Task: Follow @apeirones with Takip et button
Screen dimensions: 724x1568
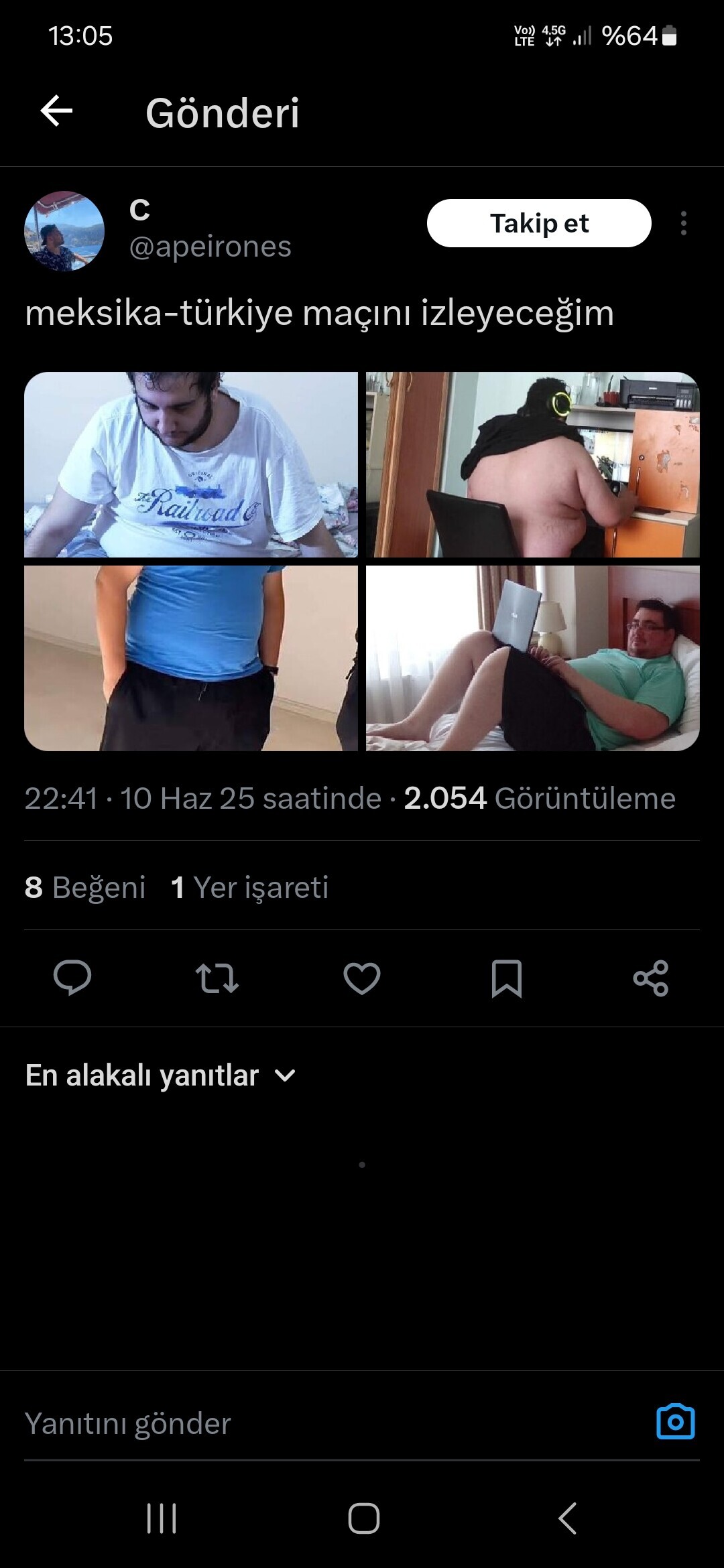Action: 539,223
